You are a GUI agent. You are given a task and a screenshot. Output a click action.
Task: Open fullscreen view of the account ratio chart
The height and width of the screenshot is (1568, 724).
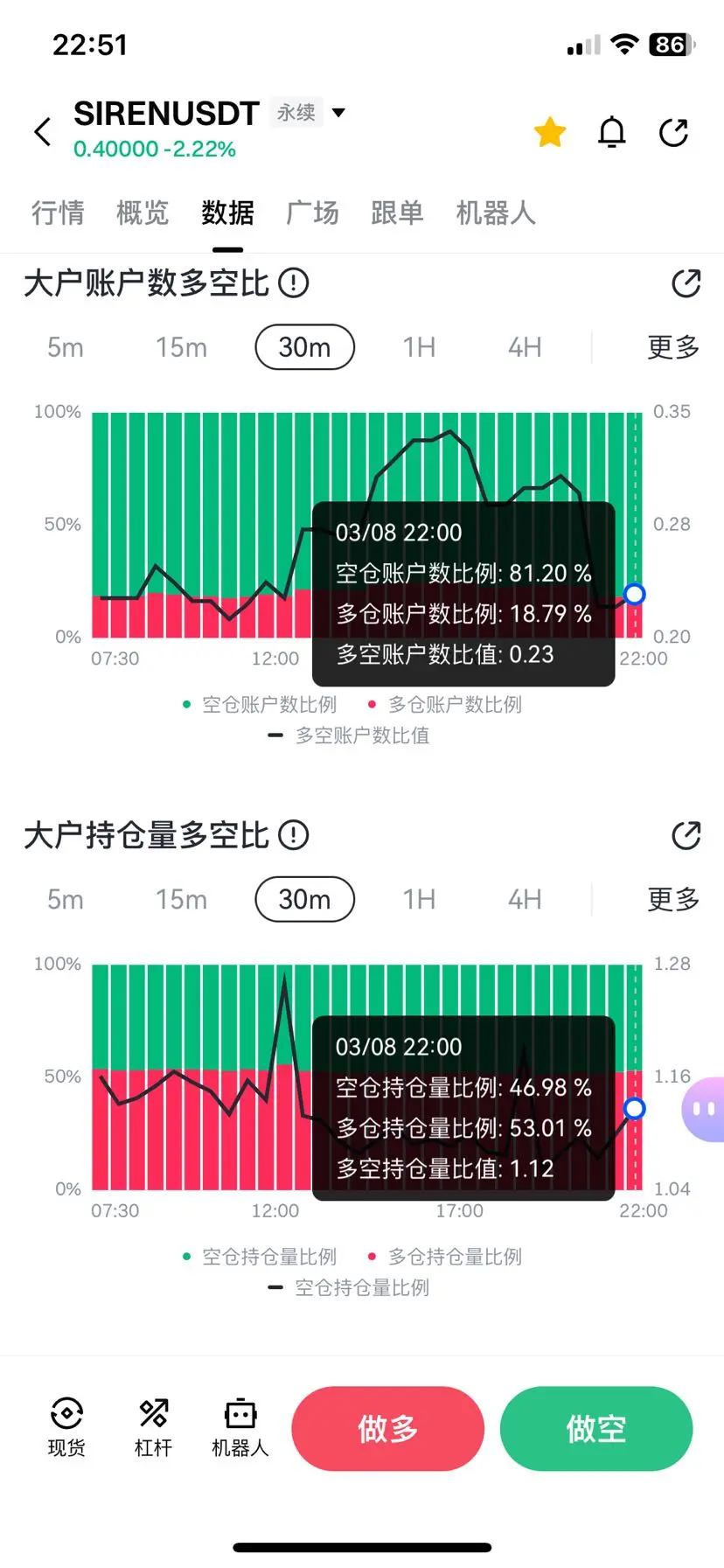pos(687,283)
